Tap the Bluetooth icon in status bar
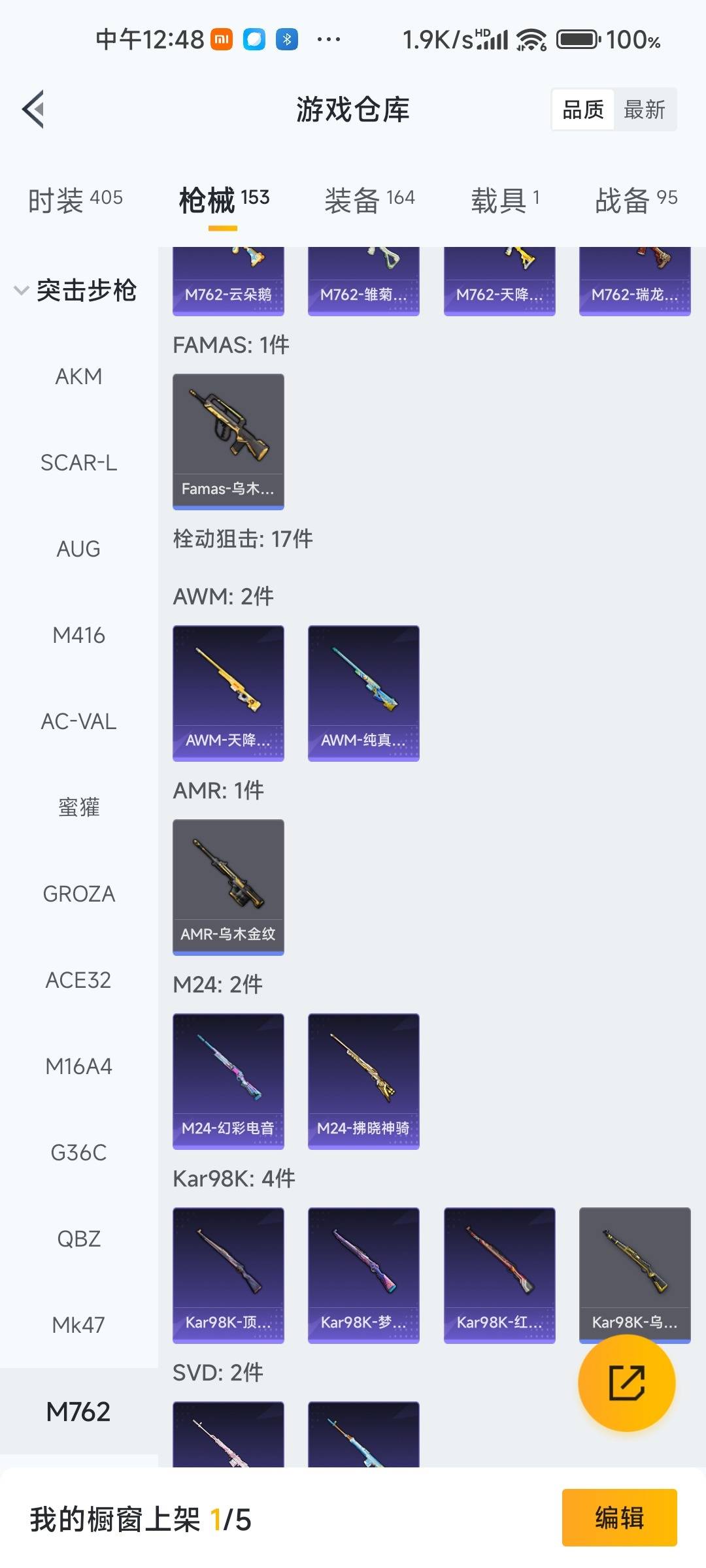 pyautogui.click(x=288, y=39)
